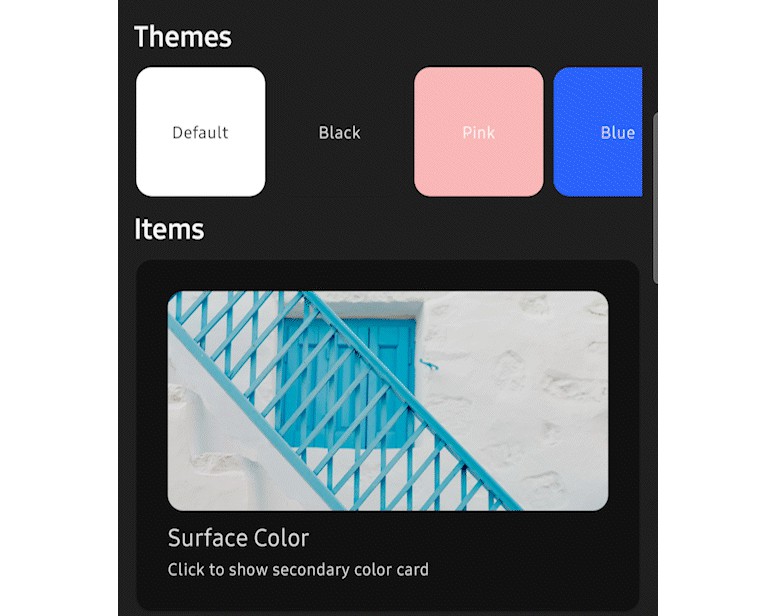Choose the Black theme
Image resolution: width=760 pixels, height=616 pixels.
(x=339, y=132)
